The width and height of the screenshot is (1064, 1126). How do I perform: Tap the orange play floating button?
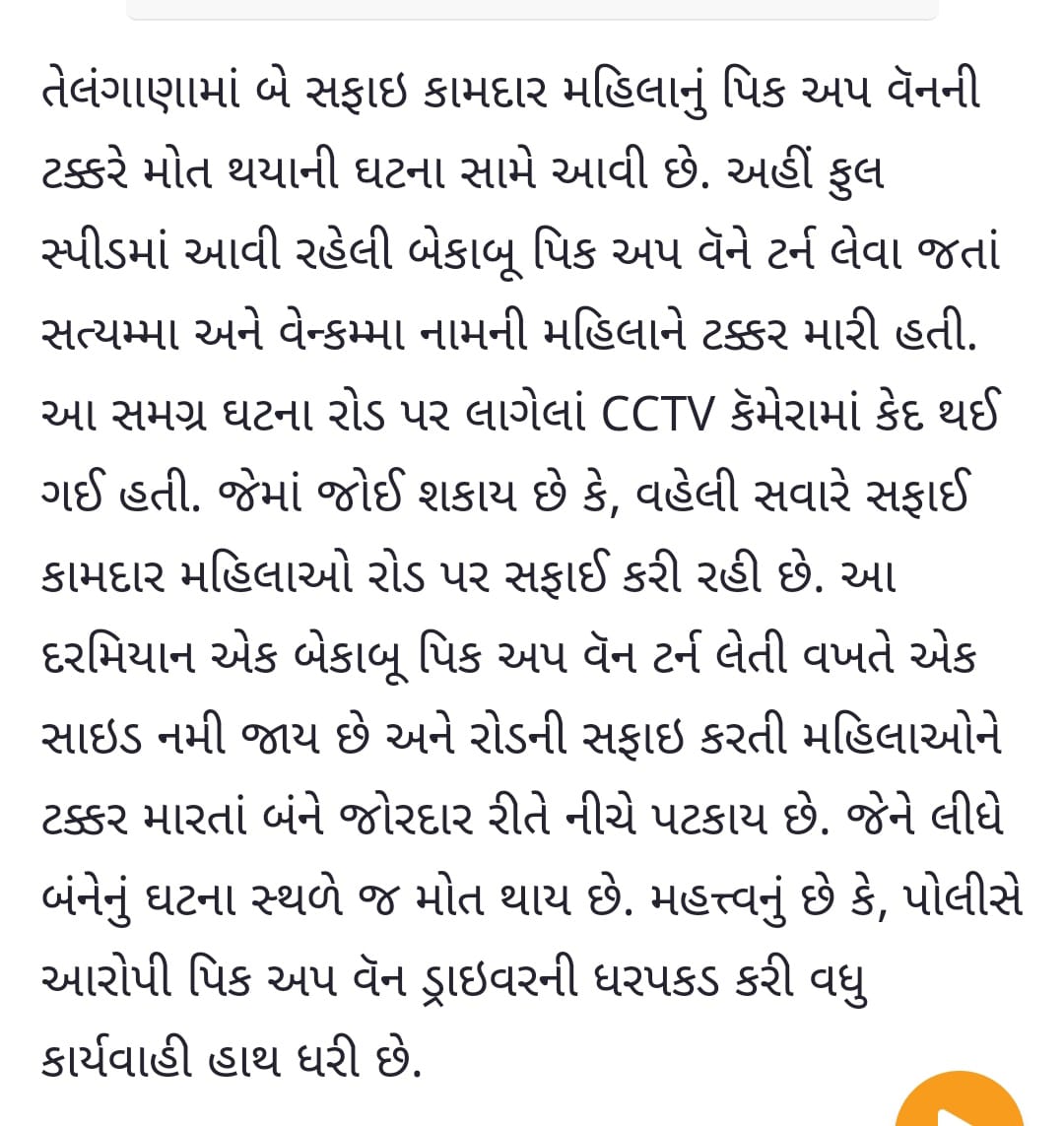(x=960, y=1100)
